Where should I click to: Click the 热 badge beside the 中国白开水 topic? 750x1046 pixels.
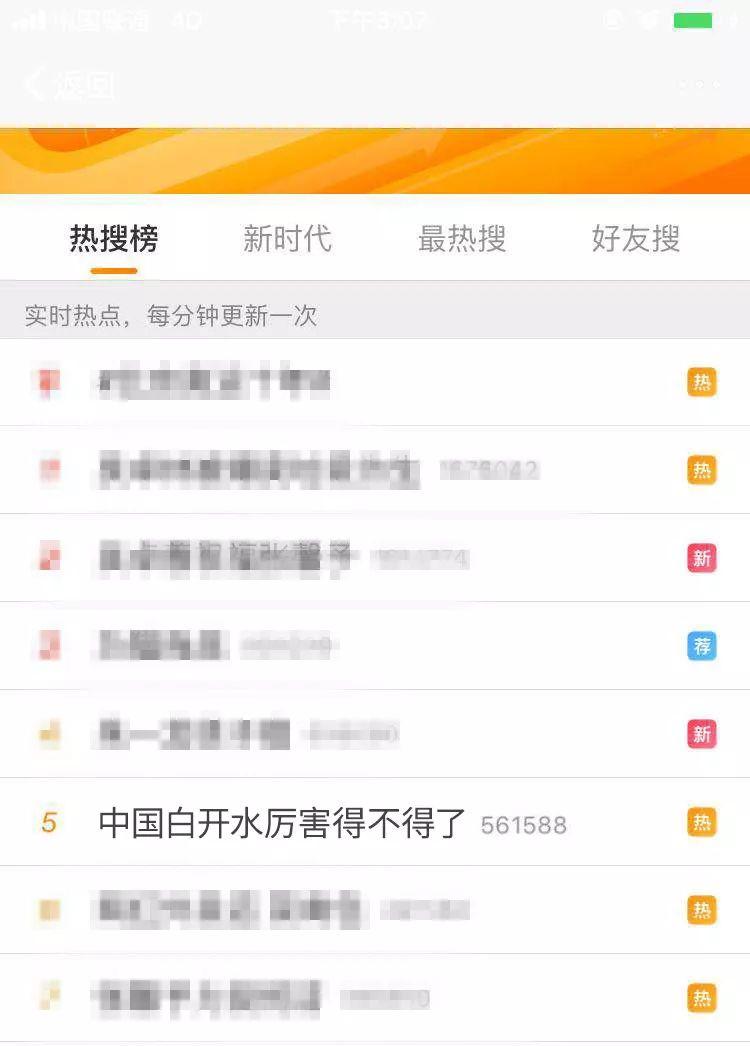coord(703,823)
